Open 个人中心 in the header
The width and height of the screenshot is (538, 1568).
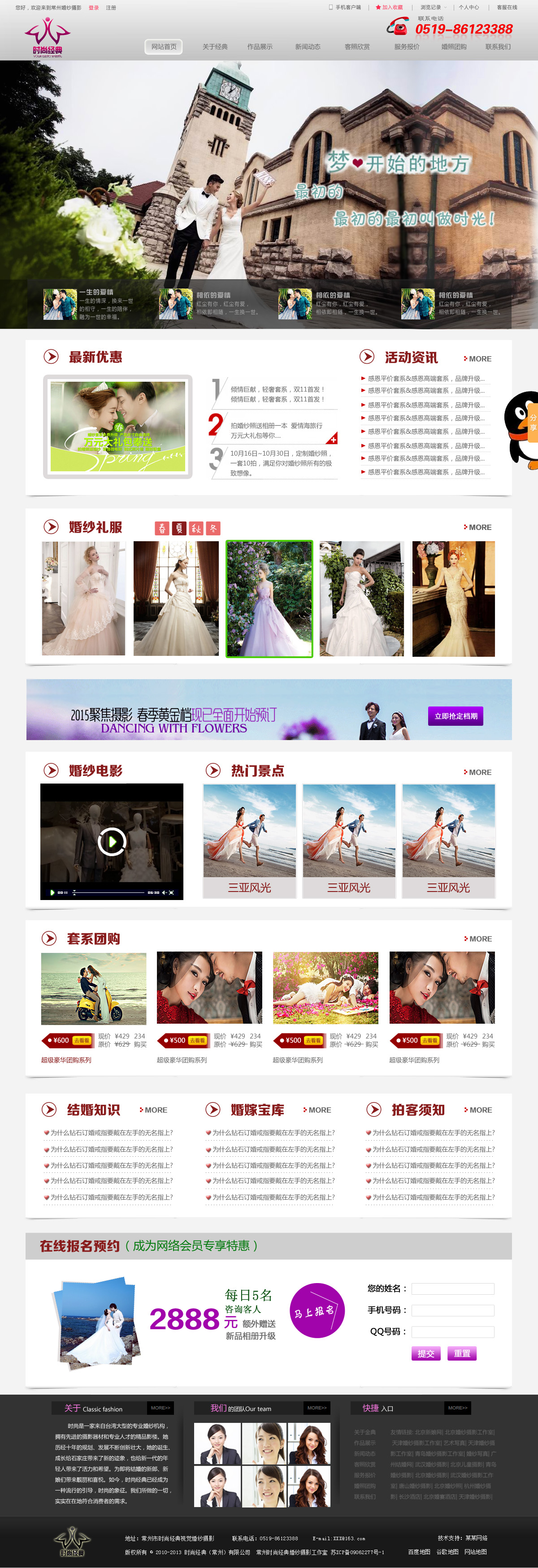tap(469, 7)
